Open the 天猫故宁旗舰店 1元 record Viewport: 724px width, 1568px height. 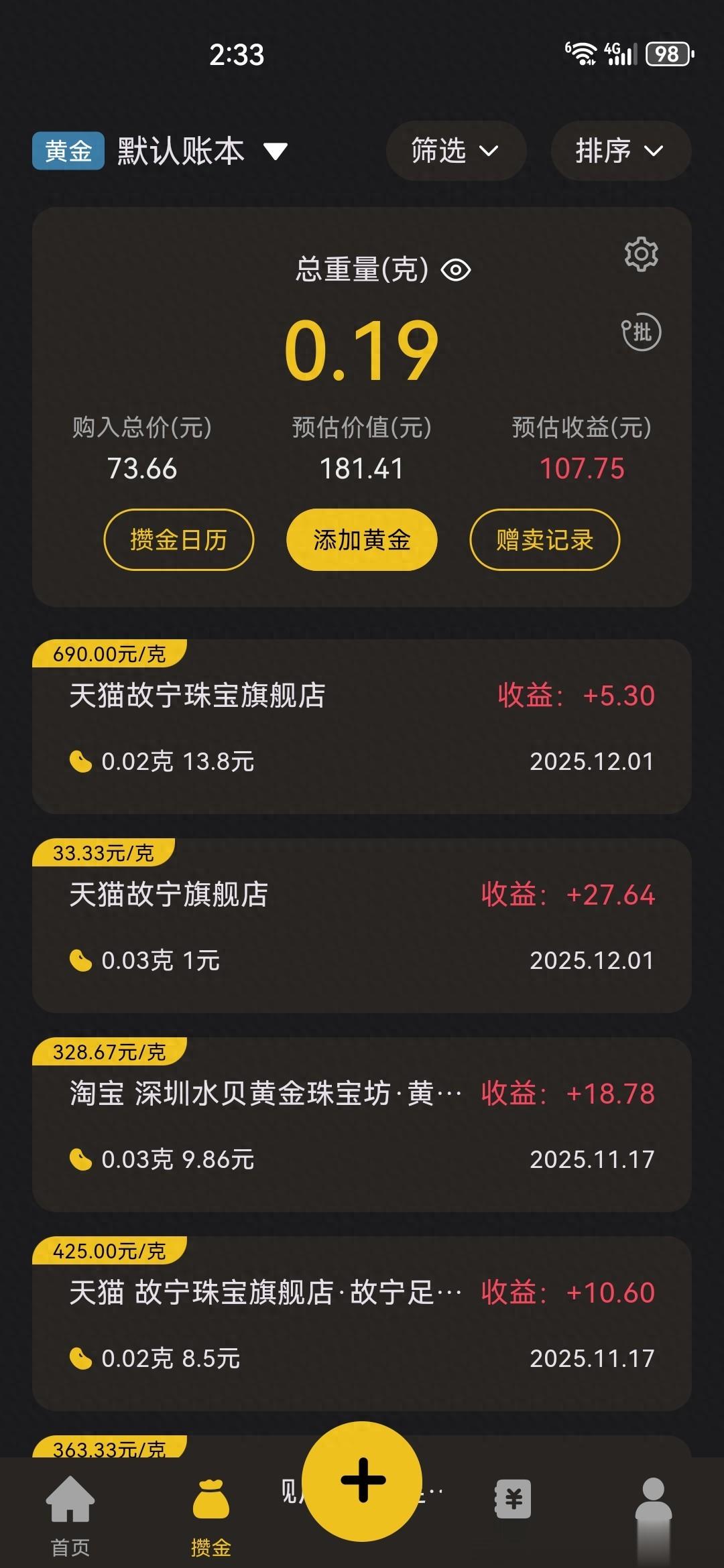pyautogui.click(x=362, y=925)
